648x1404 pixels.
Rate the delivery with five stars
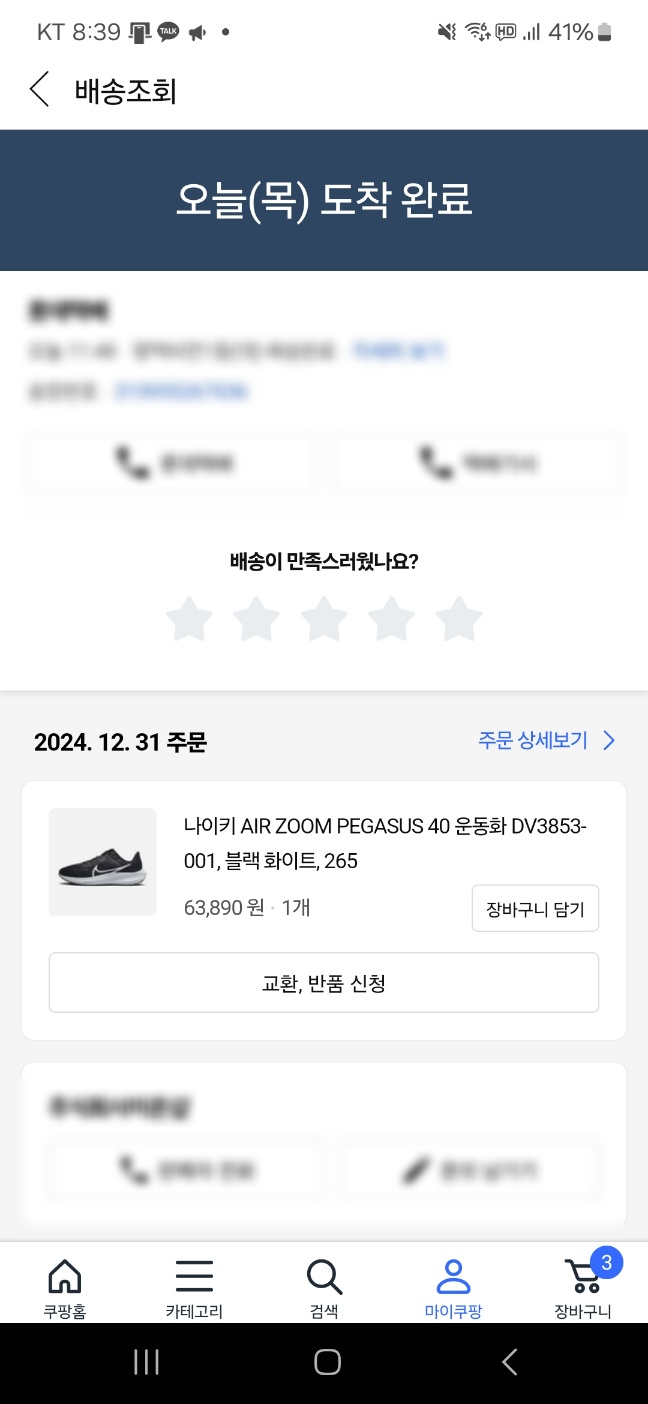point(459,619)
